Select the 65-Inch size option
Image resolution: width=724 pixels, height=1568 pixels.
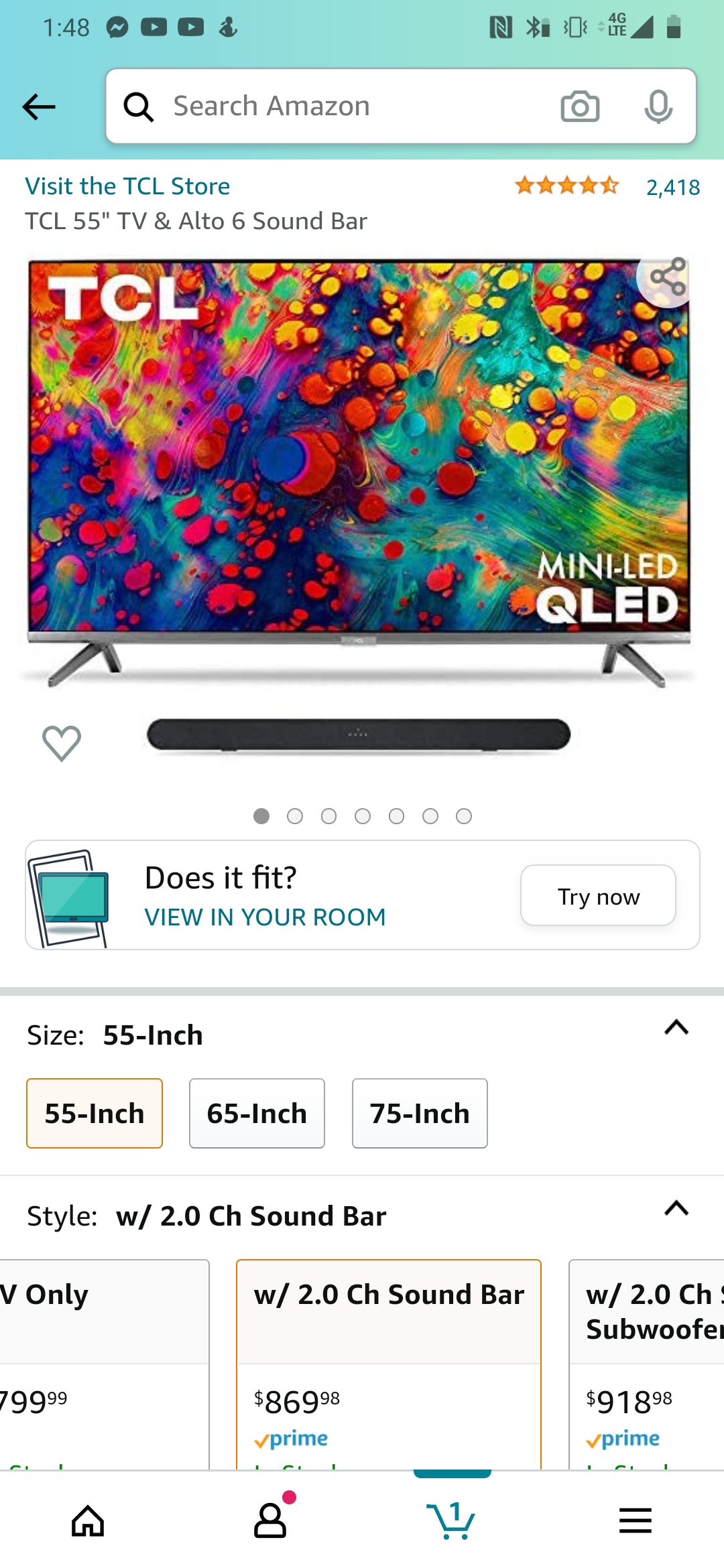[257, 1113]
